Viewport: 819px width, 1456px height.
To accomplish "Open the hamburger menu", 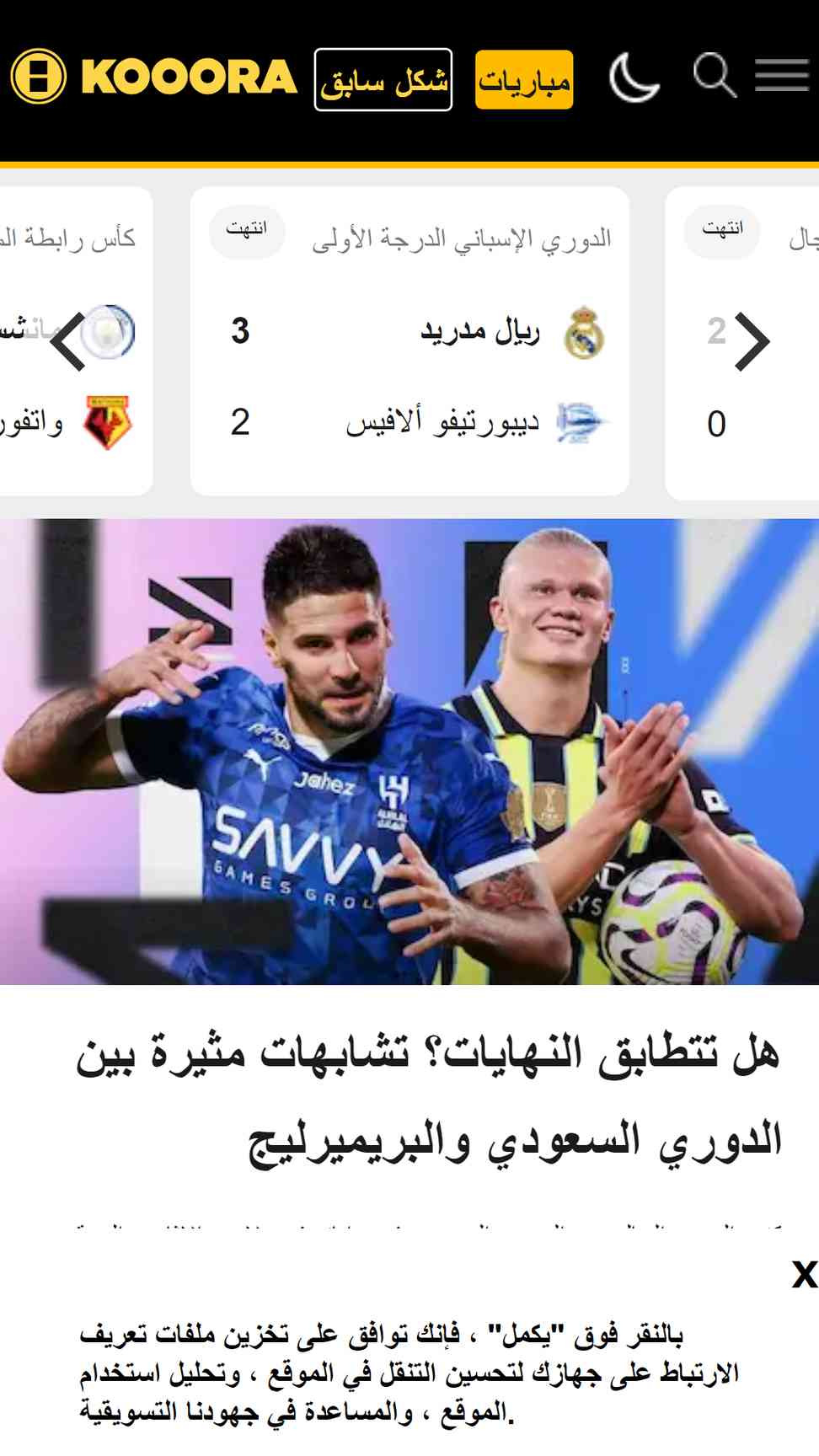I will pos(781,76).
